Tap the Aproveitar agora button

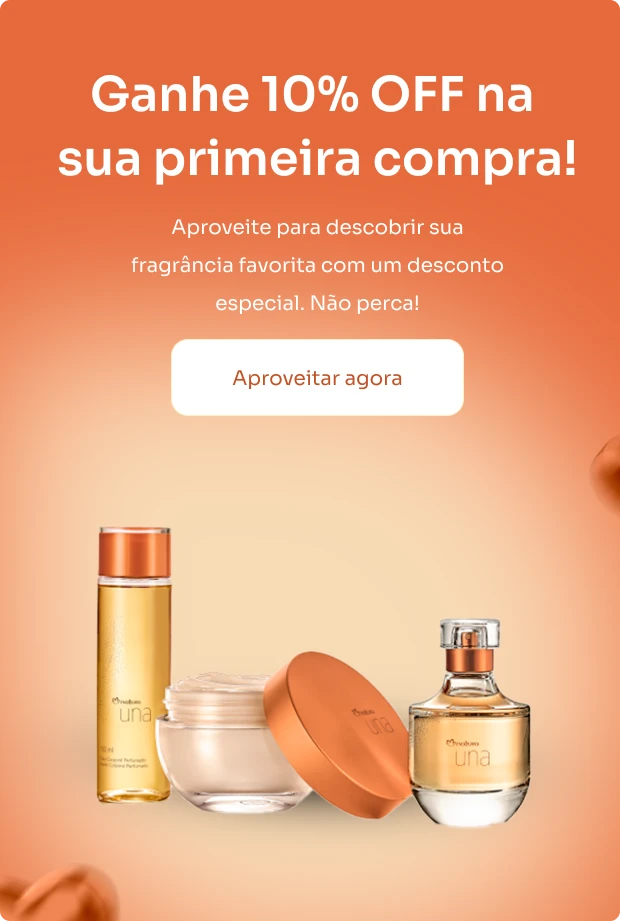(317, 377)
